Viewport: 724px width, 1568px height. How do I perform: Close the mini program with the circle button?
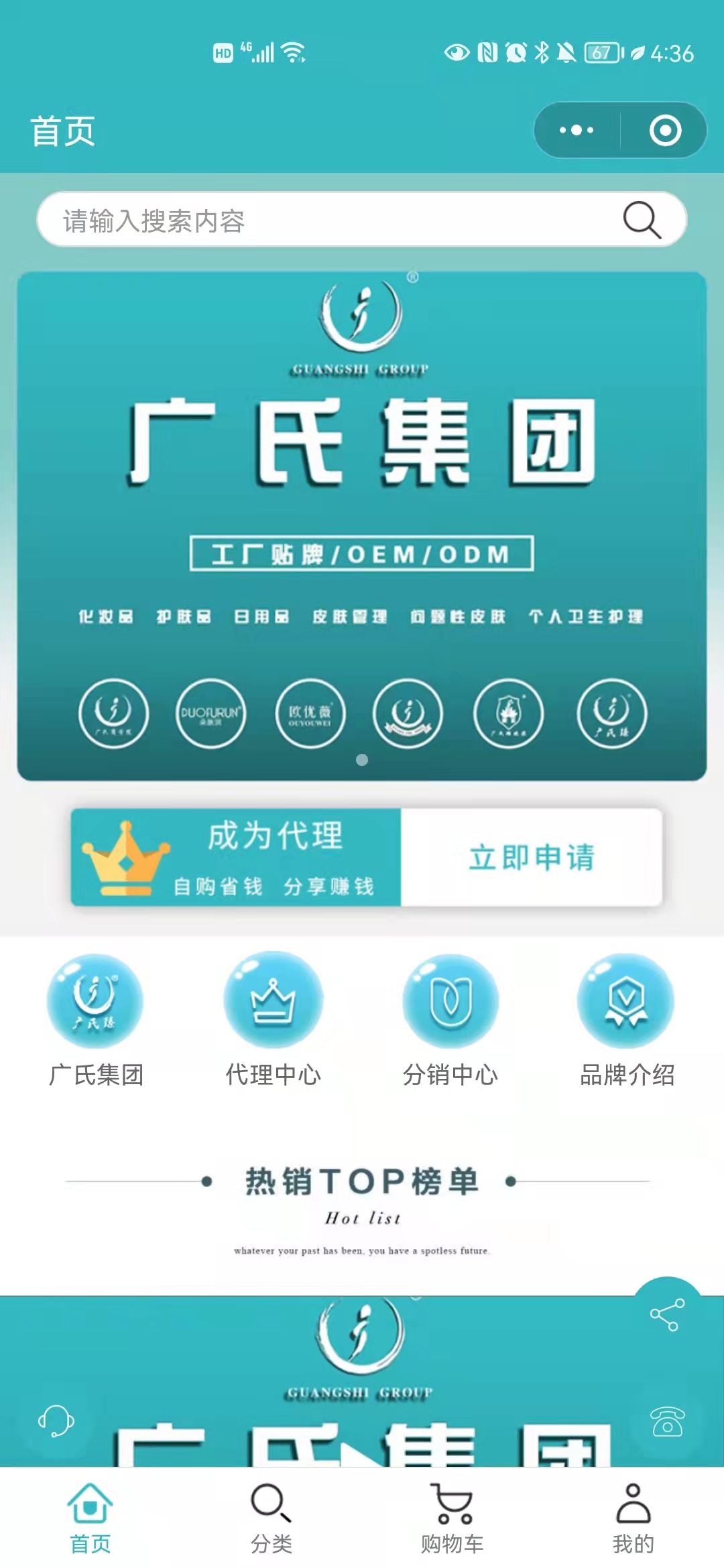(665, 130)
